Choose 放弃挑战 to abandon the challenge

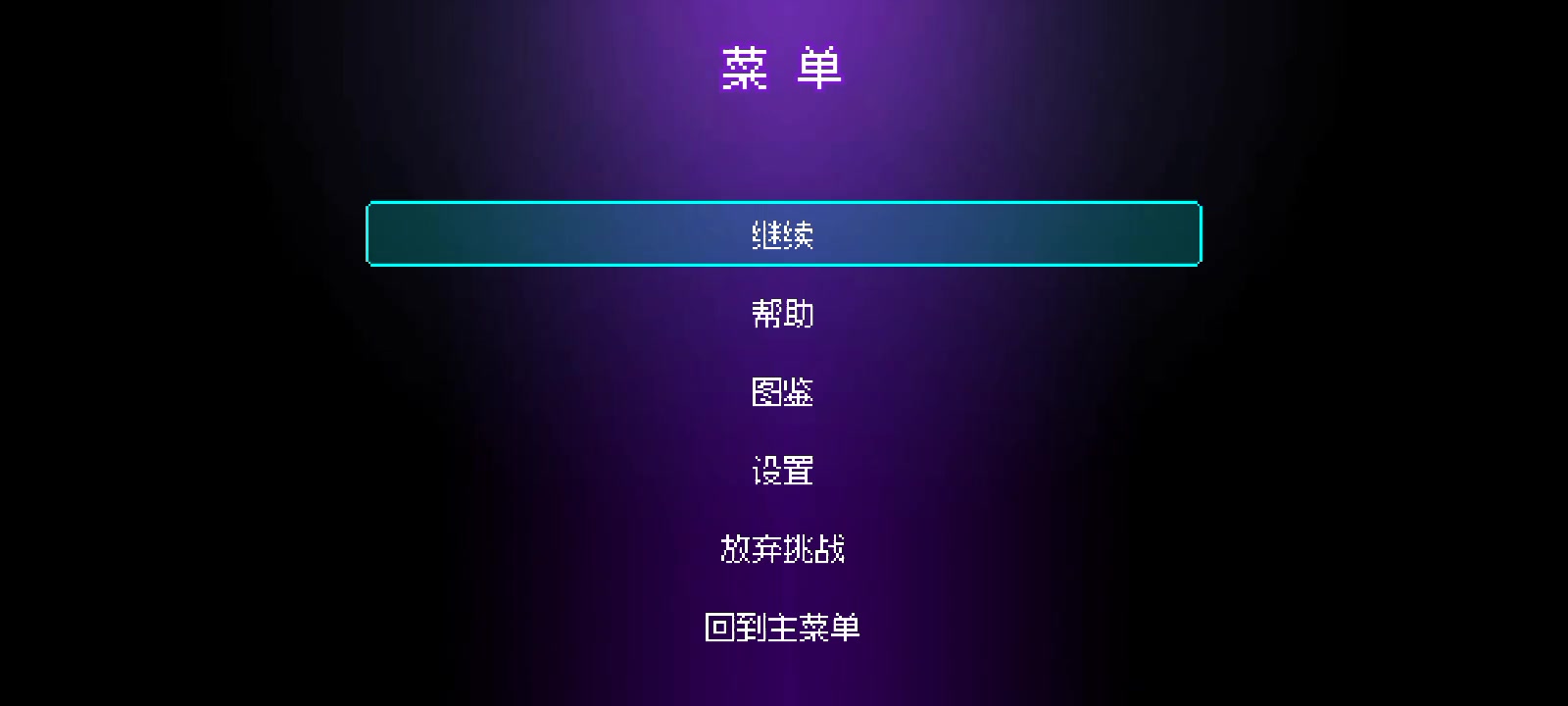pos(783,549)
